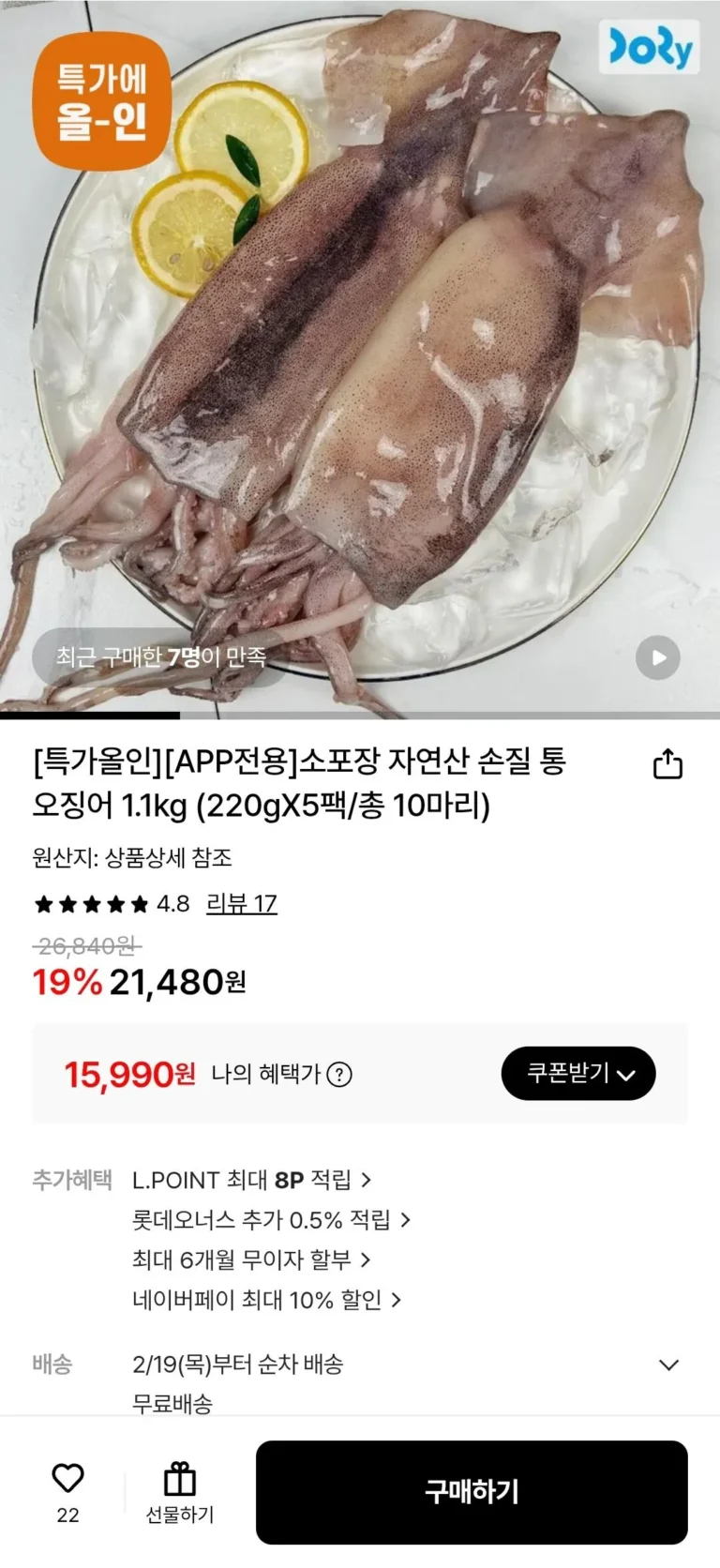Expand the 배송 delivery information
Screen dimensions: 720x1568
click(x=668, y=1364)
